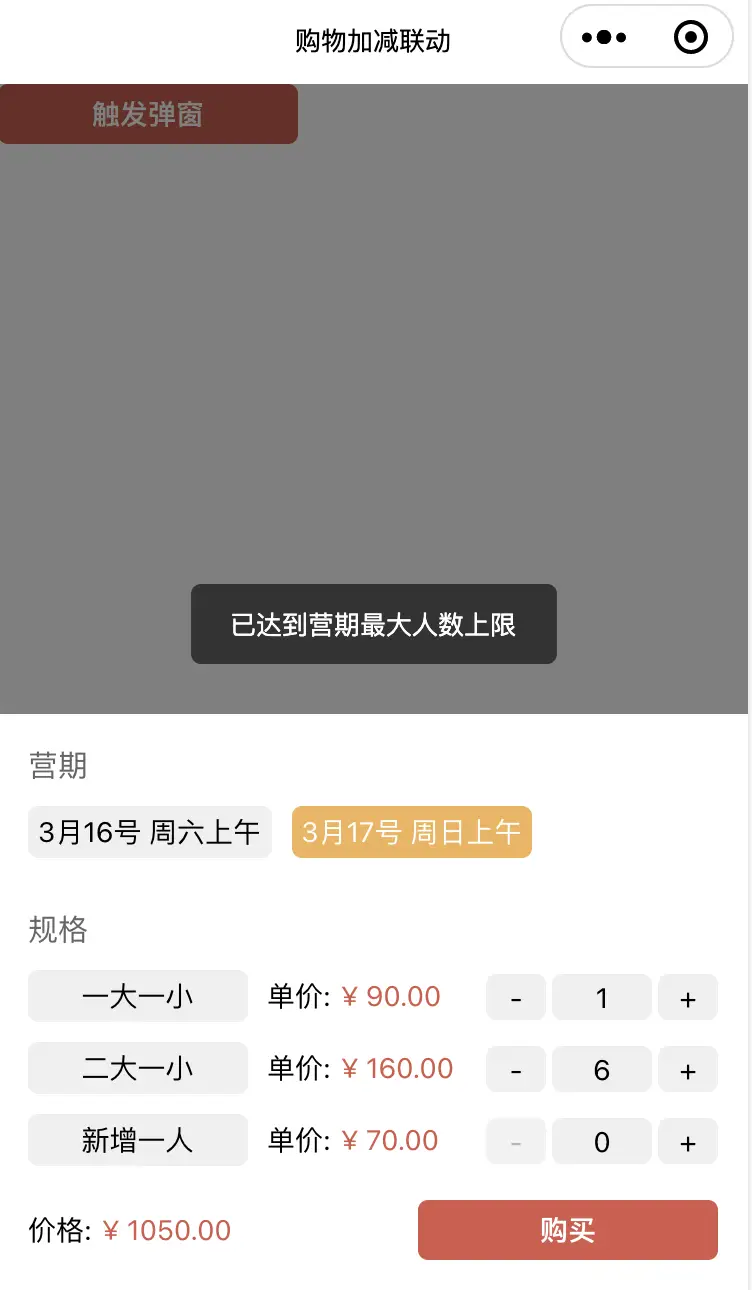Decrease the 二大一小 quantity

516,1070
